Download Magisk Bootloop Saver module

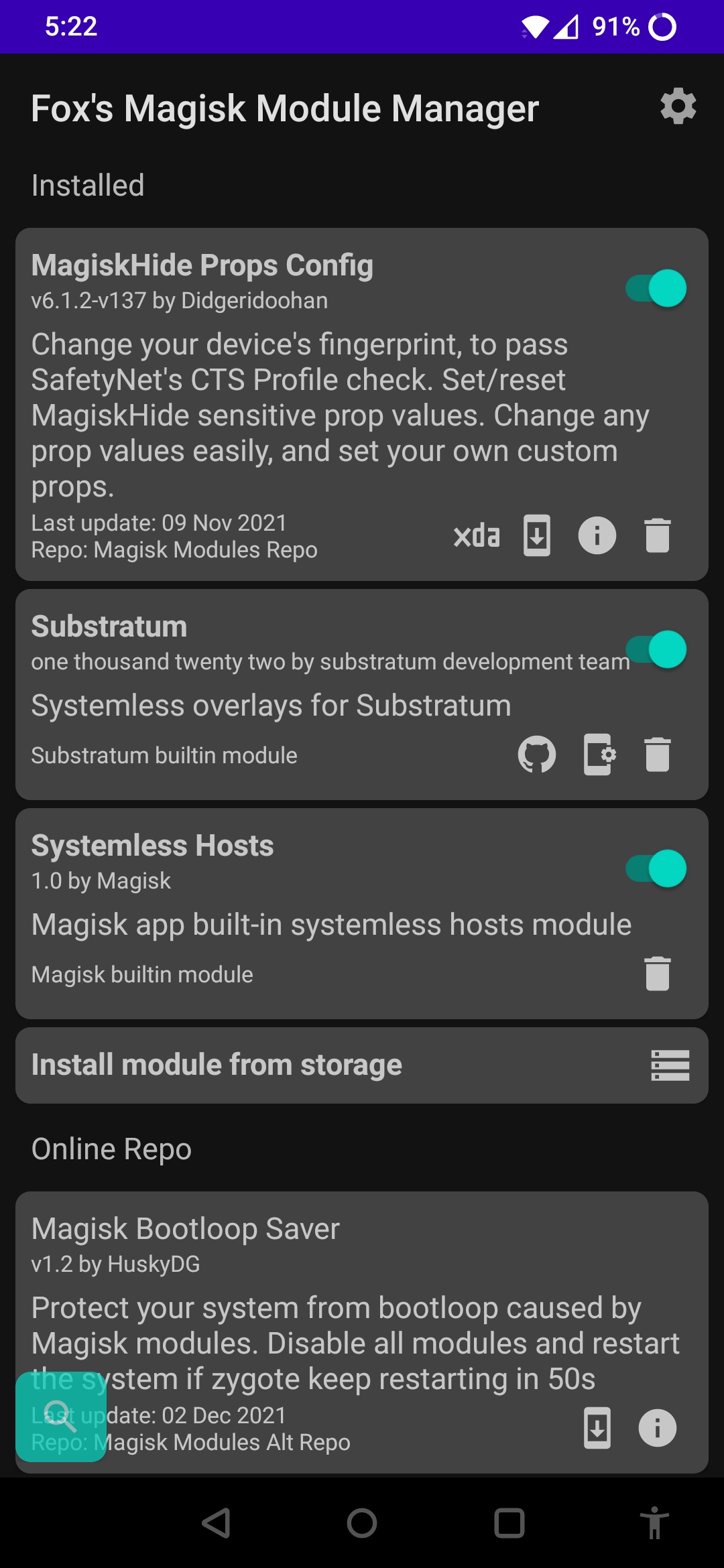[x=597, y=1428]
